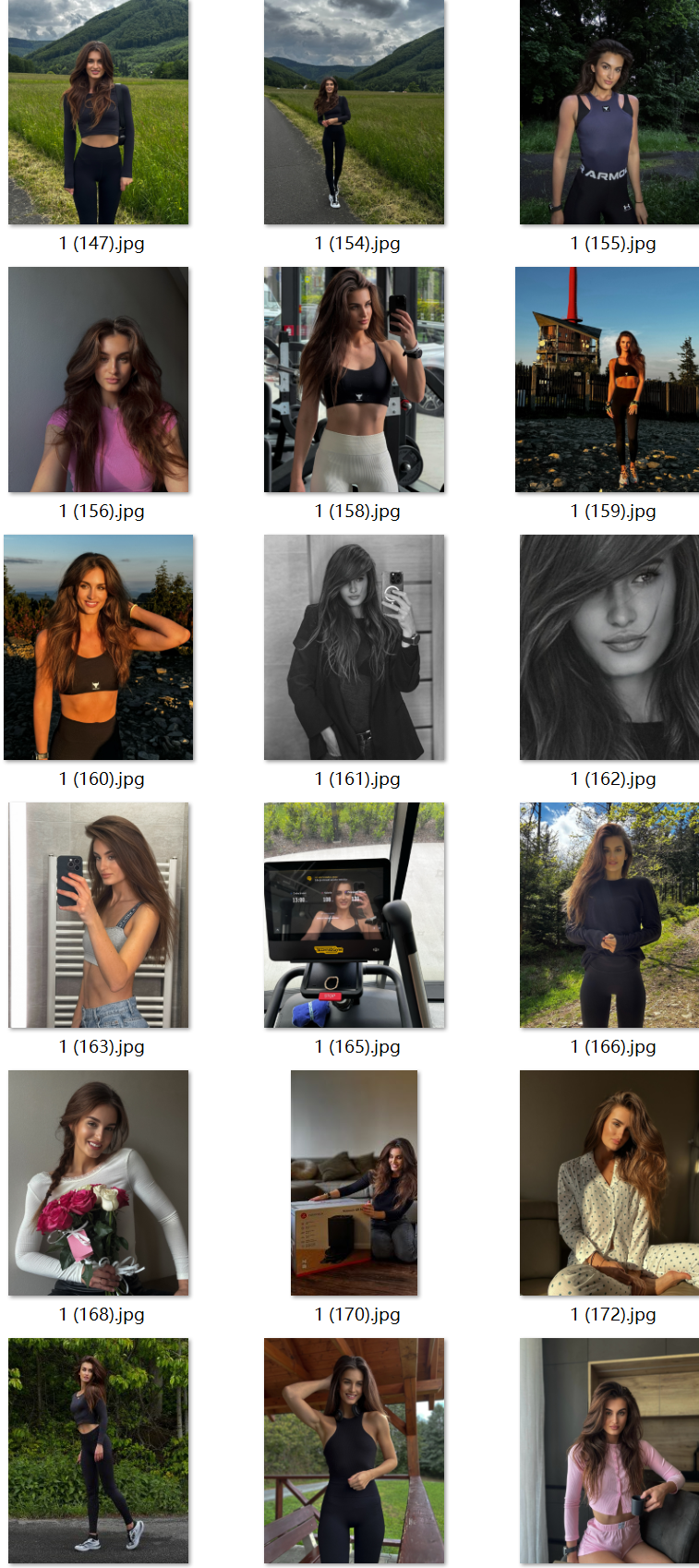View the file 1 (168).jpg
Viewport: 699px width, 1568px height.
[98, 1183]
